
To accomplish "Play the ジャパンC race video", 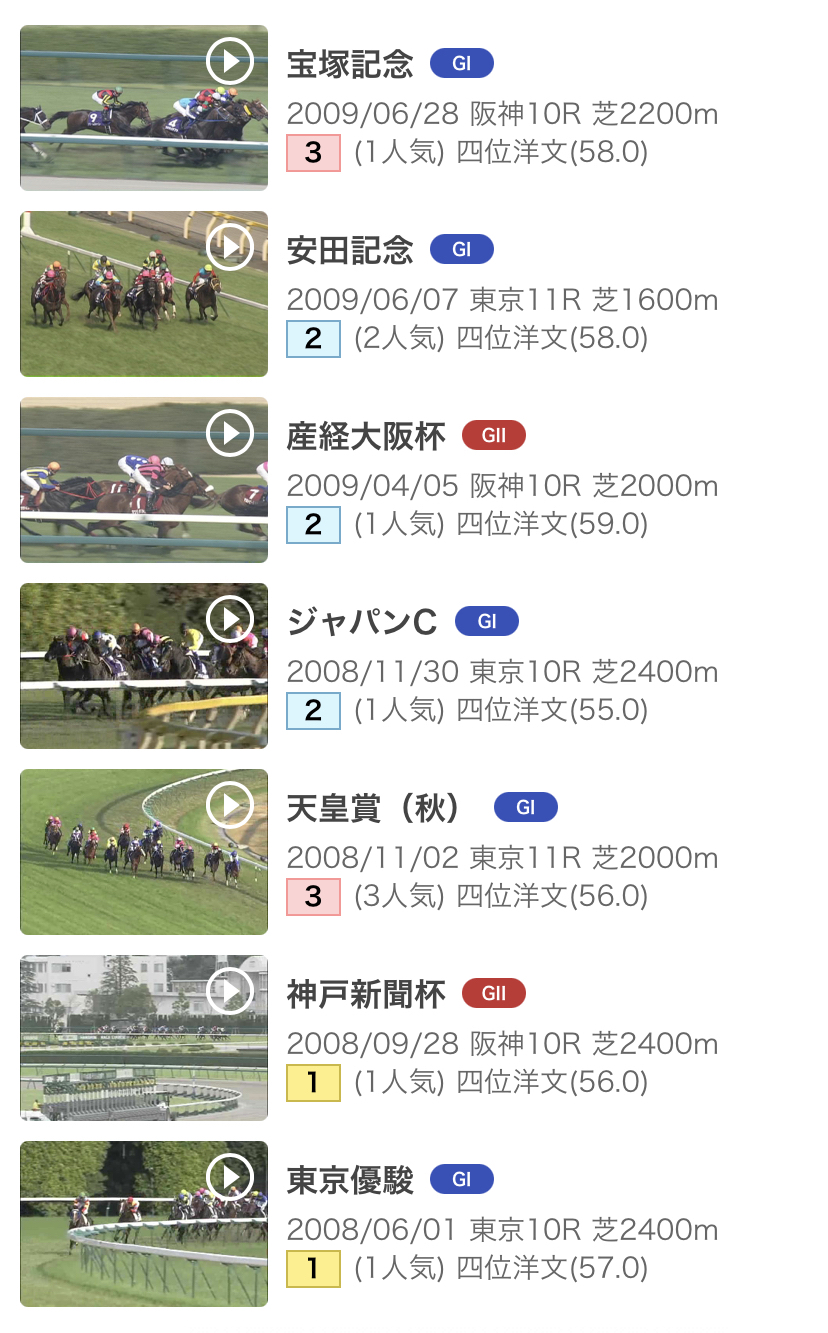I will 230,619.
